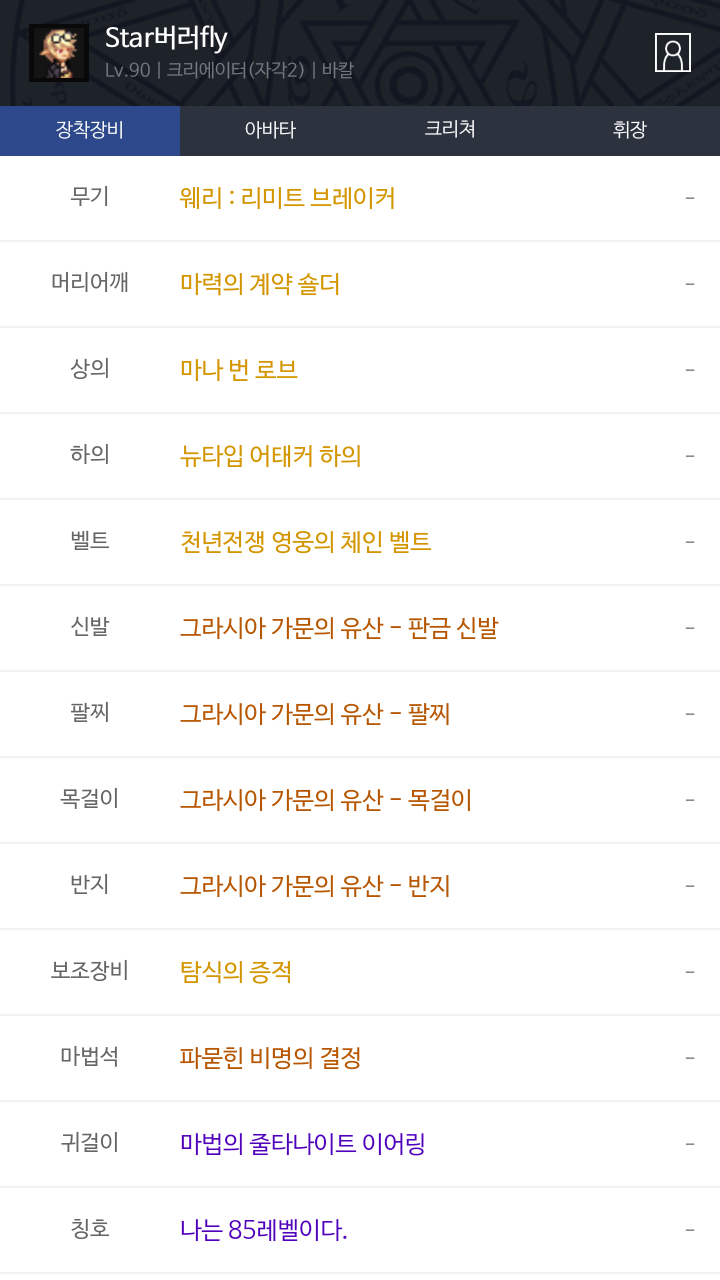Screen dimensions: 720x1280
Task: Open 파묻힌 비명의 결정 details
Action: (x=271, y=1058)
